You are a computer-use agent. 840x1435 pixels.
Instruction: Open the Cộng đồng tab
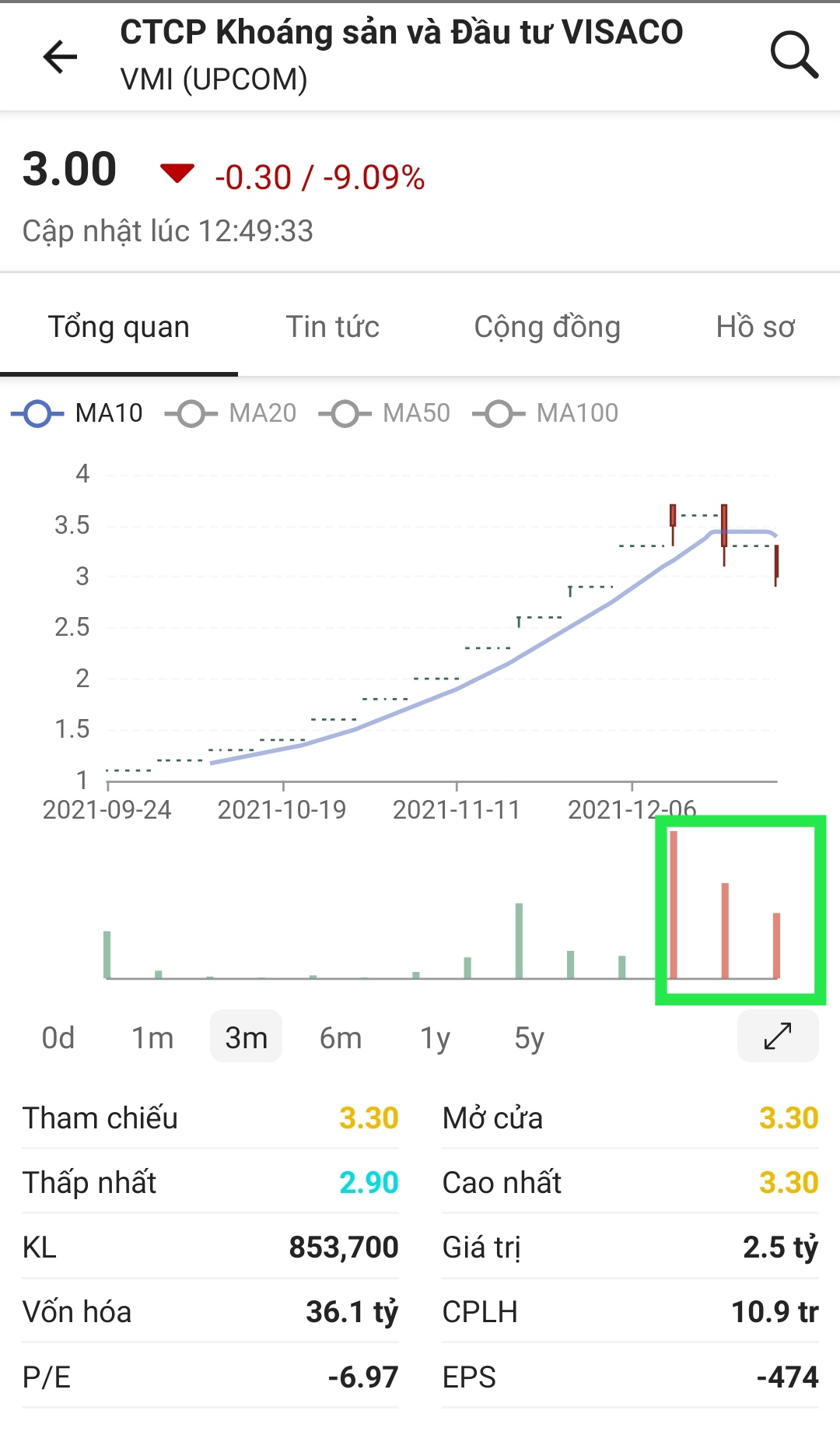point(547,327)
